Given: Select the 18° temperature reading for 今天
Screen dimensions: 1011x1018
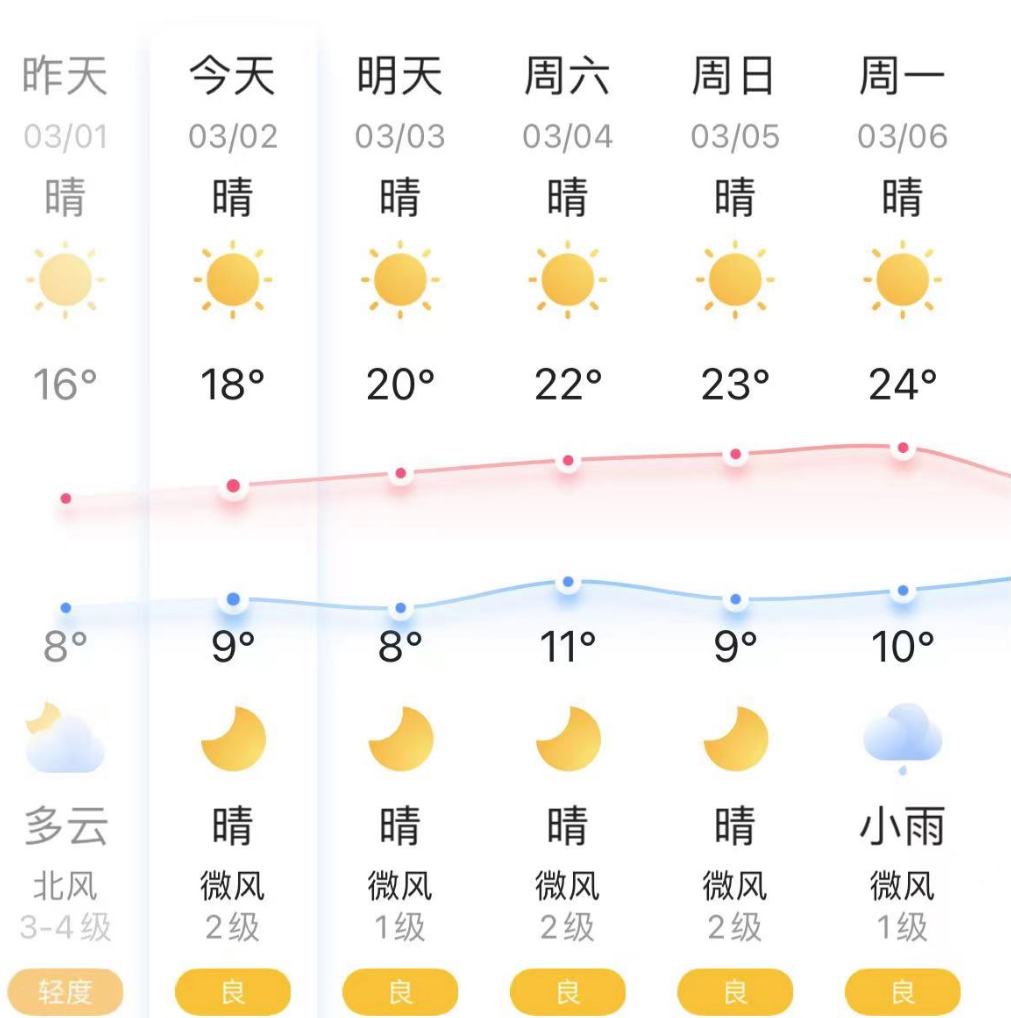Looking at the screenshot, I should tap(231, 383).
